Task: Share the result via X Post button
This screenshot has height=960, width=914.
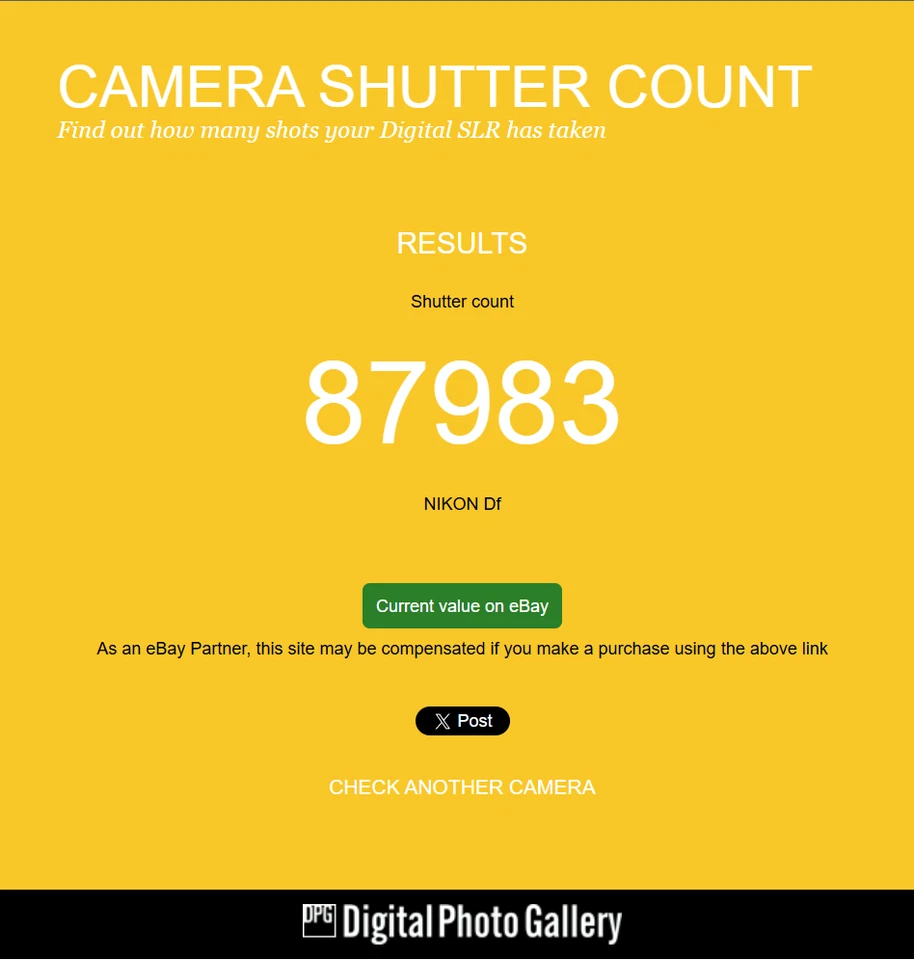Action: (462, 721)
